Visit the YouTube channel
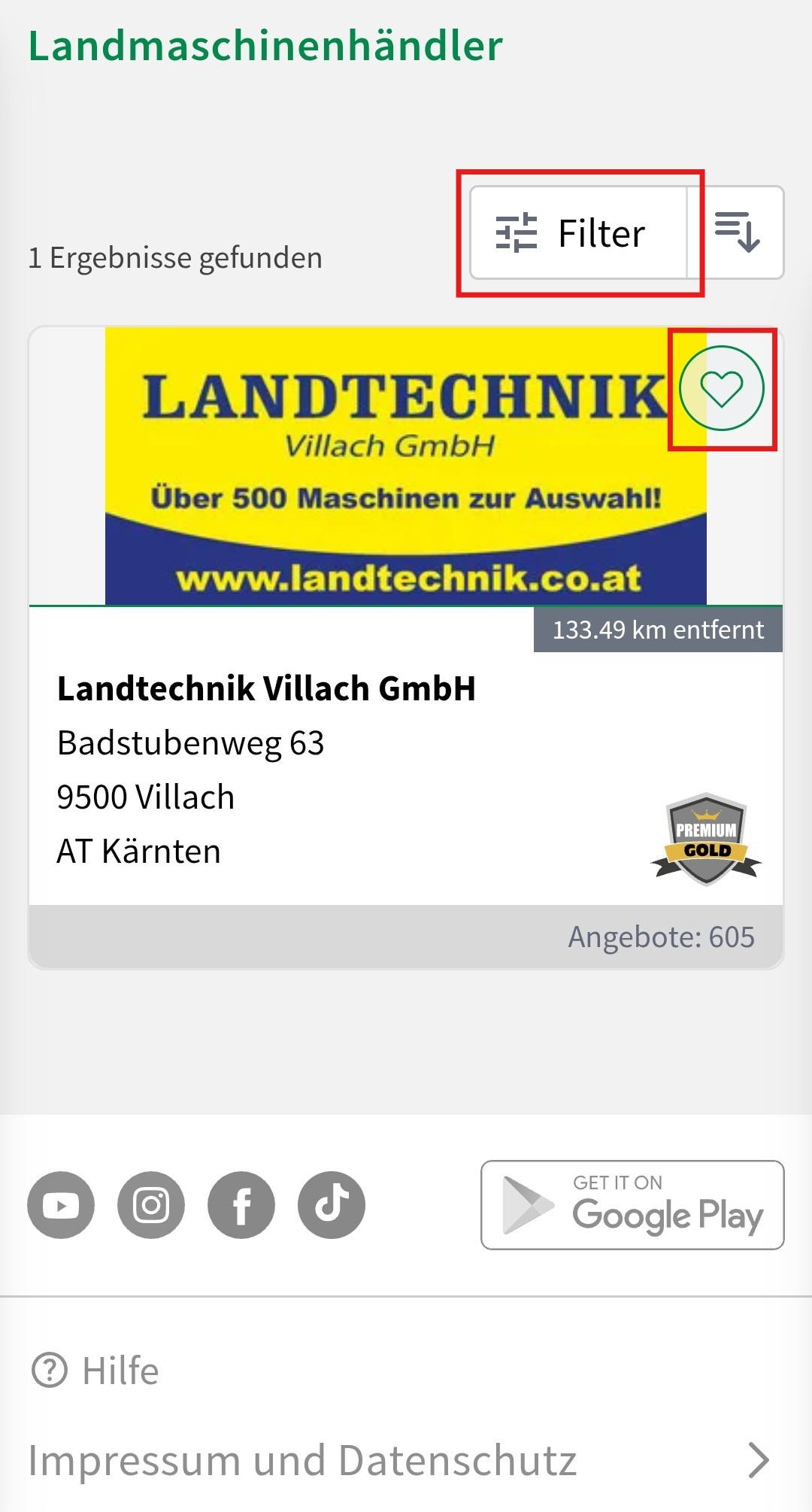This screenshot has width=812, height=1512. 61,1205
